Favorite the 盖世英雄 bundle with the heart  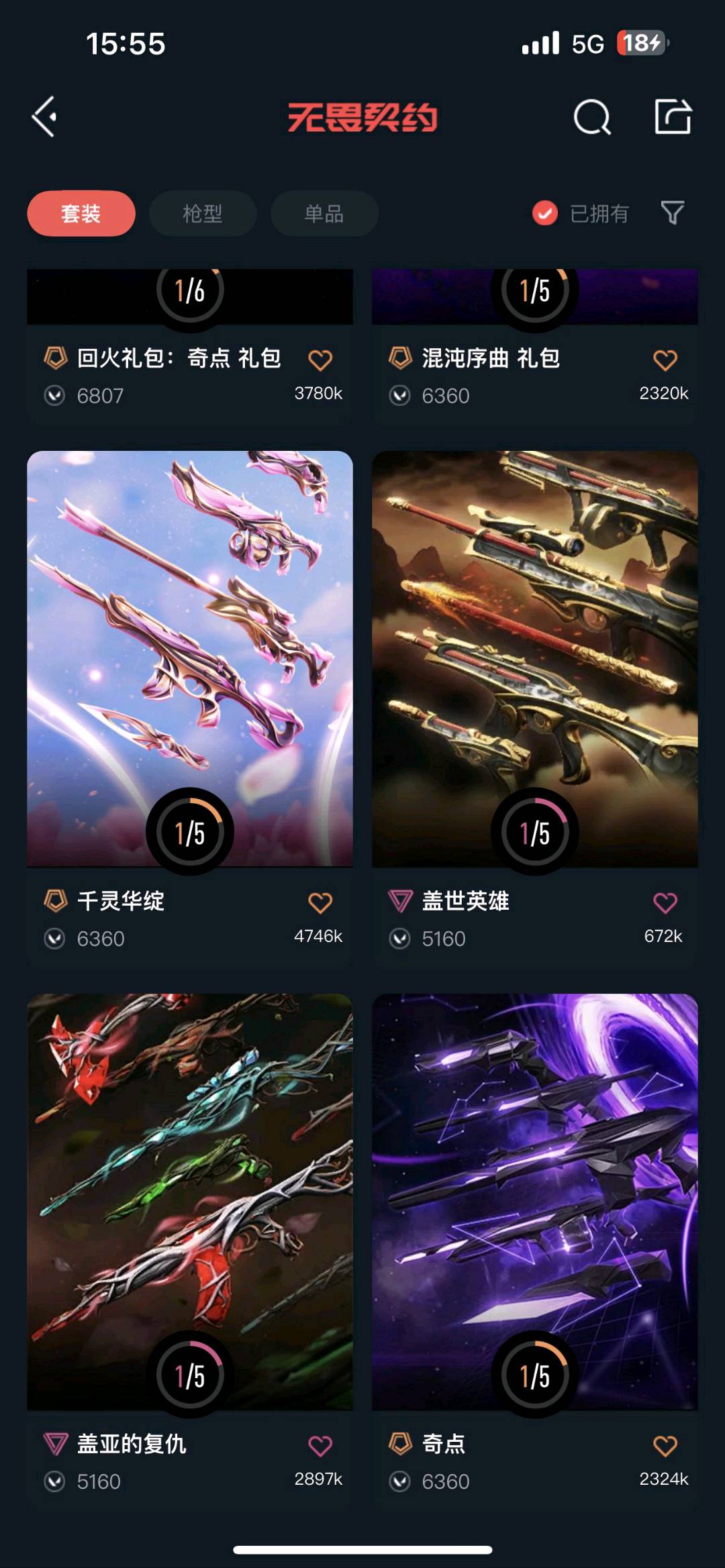[x=665, y=903]
